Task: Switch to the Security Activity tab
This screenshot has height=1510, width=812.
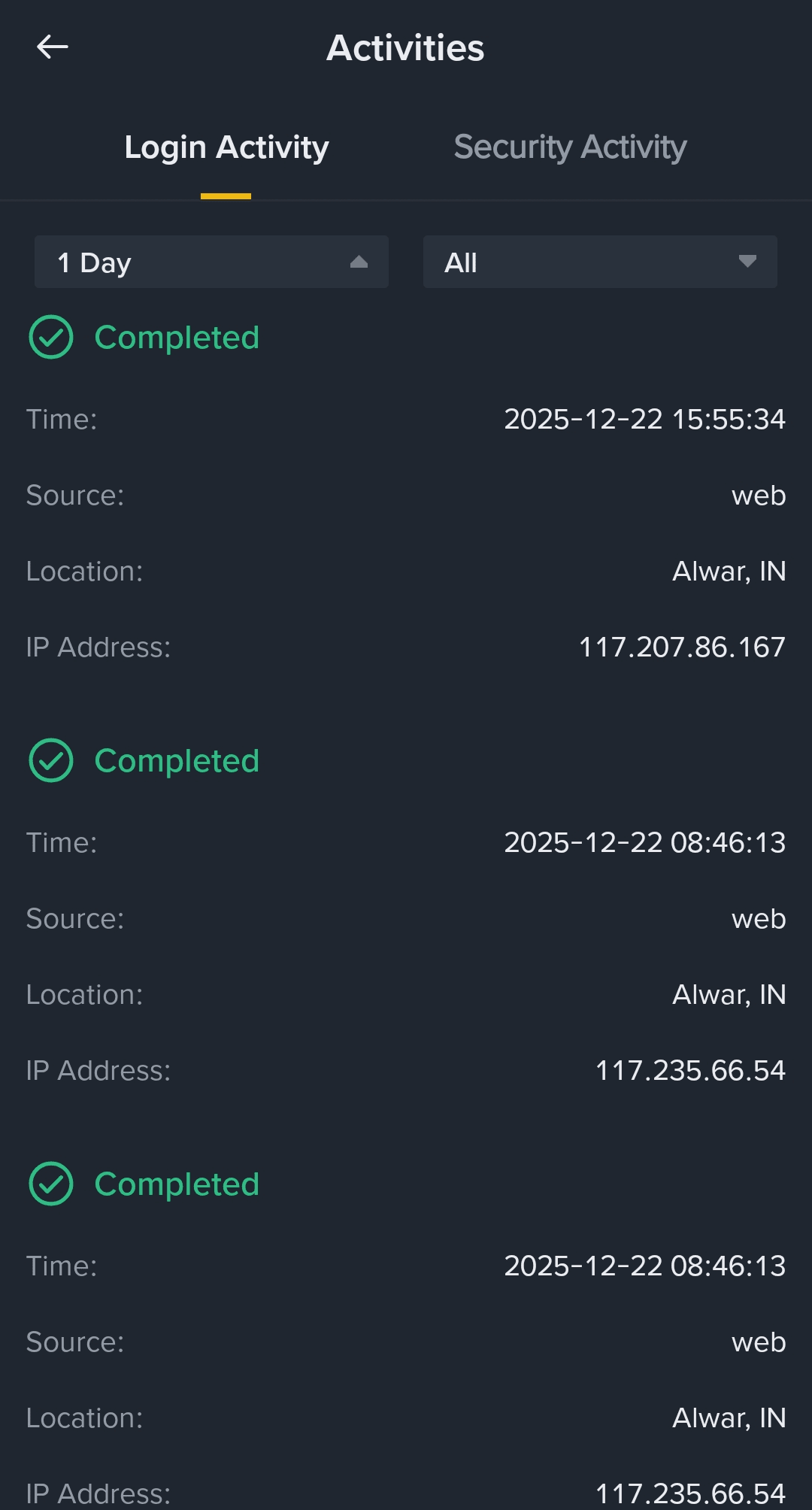Action: pos(570,147)
